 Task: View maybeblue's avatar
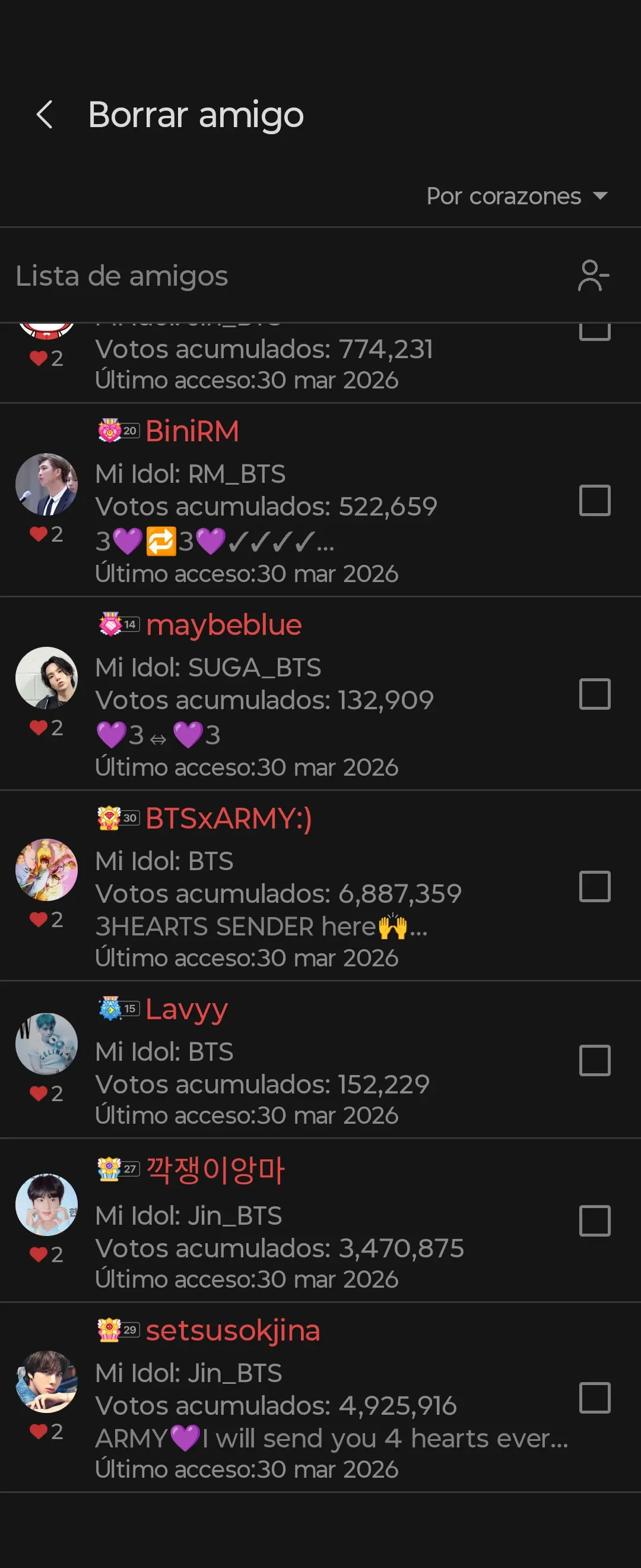click(46, 678)
